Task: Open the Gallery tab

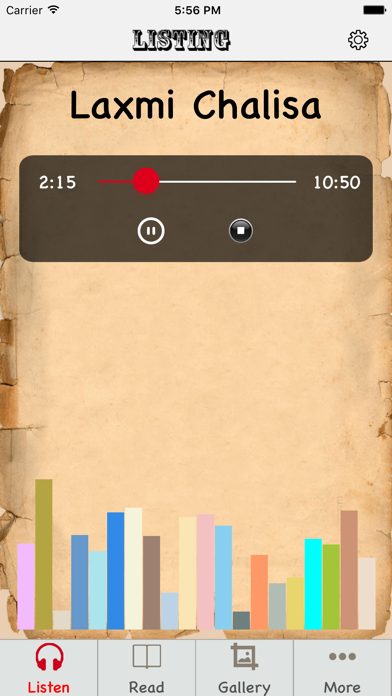Action: coord(244,668)
